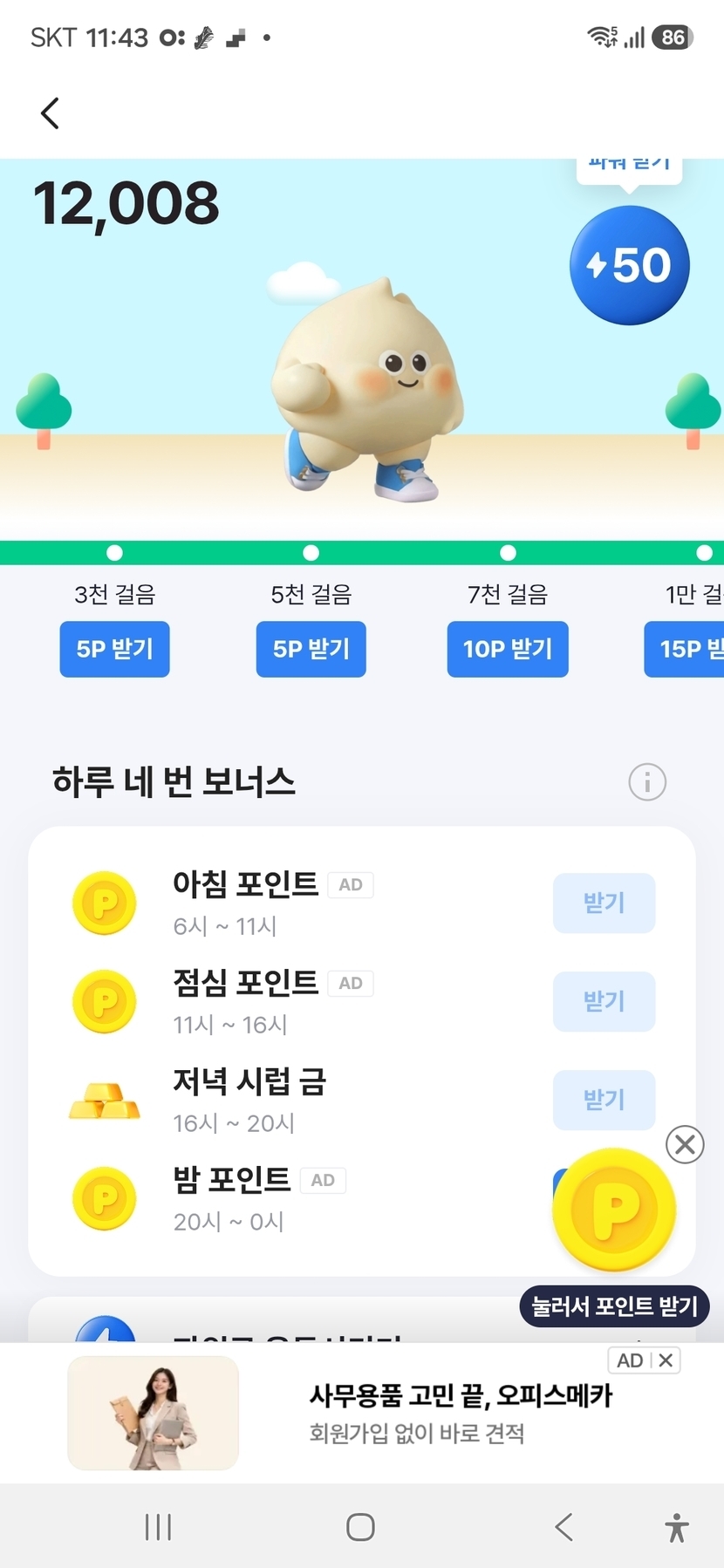The image size is (724, 1568).
Task: Go back using the top-left arrow
Action: (x=51, y=113)
